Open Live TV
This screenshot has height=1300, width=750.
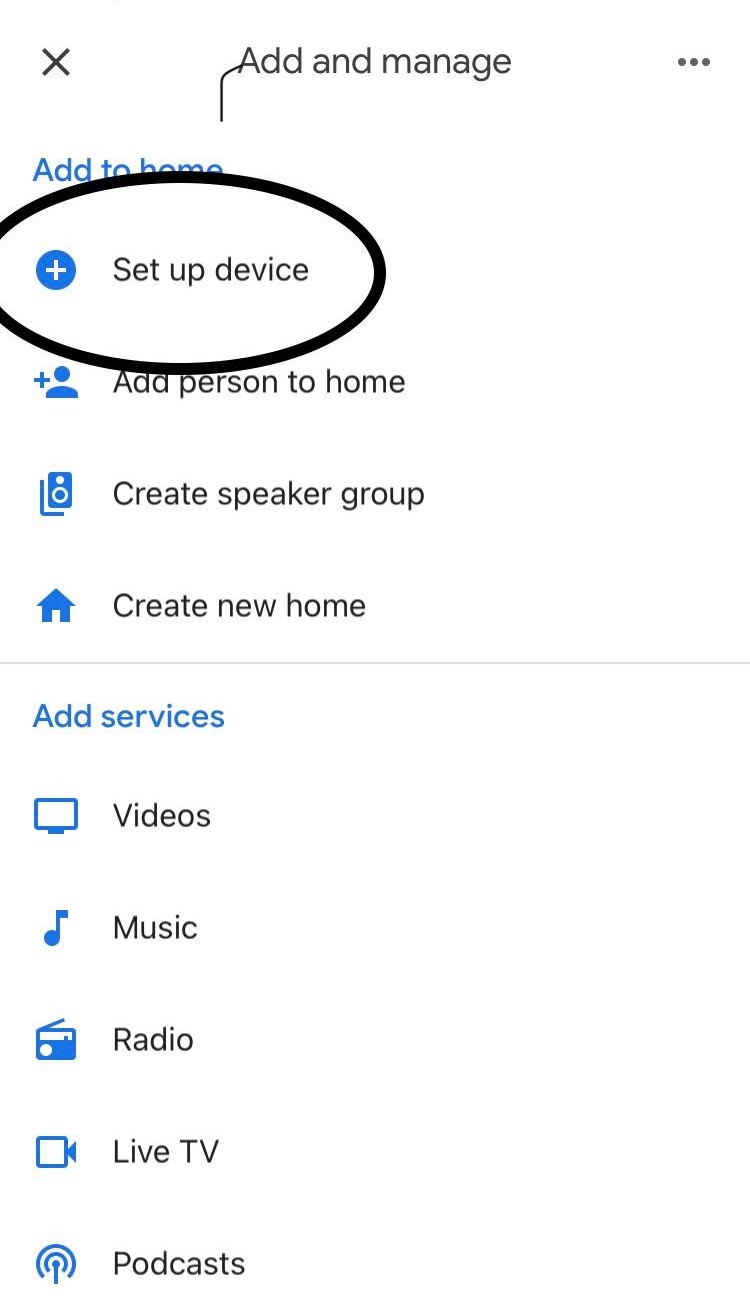point(166,1151)
